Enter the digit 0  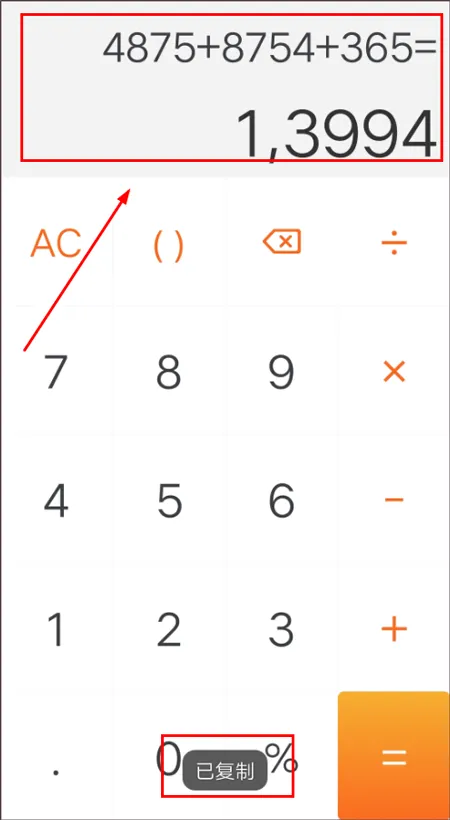pos(168,759)
